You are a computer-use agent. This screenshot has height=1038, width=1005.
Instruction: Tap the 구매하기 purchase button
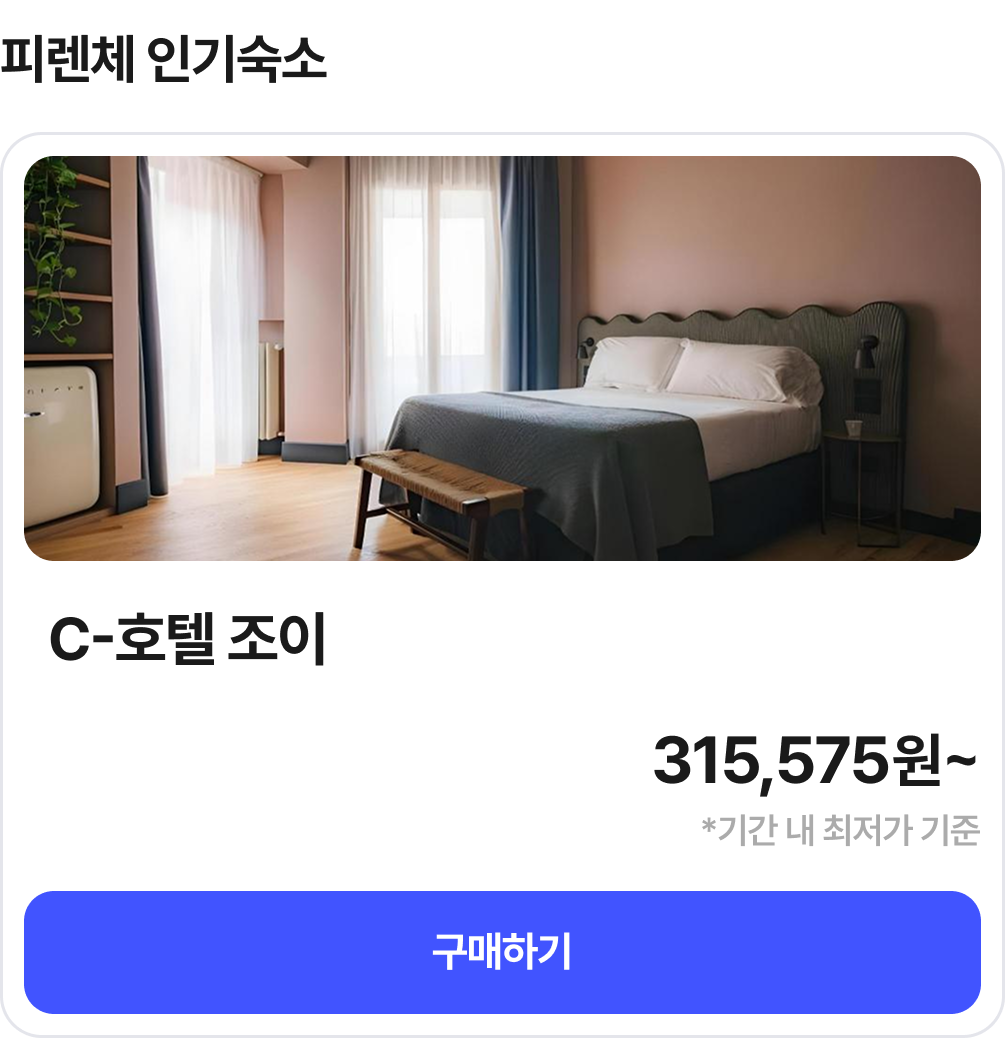click(502, 952)
